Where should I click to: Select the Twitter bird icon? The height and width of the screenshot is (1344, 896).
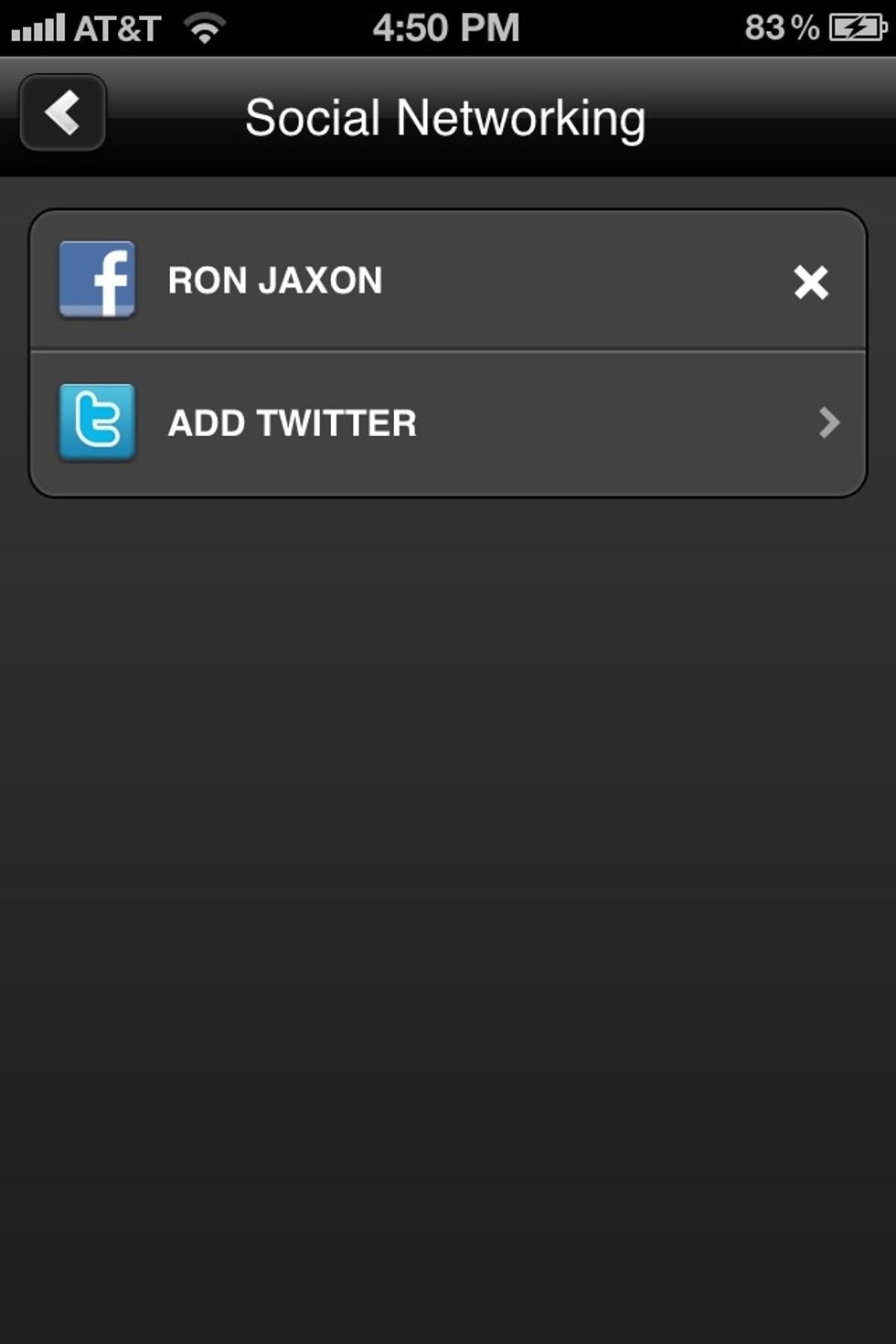coord(96,422)
